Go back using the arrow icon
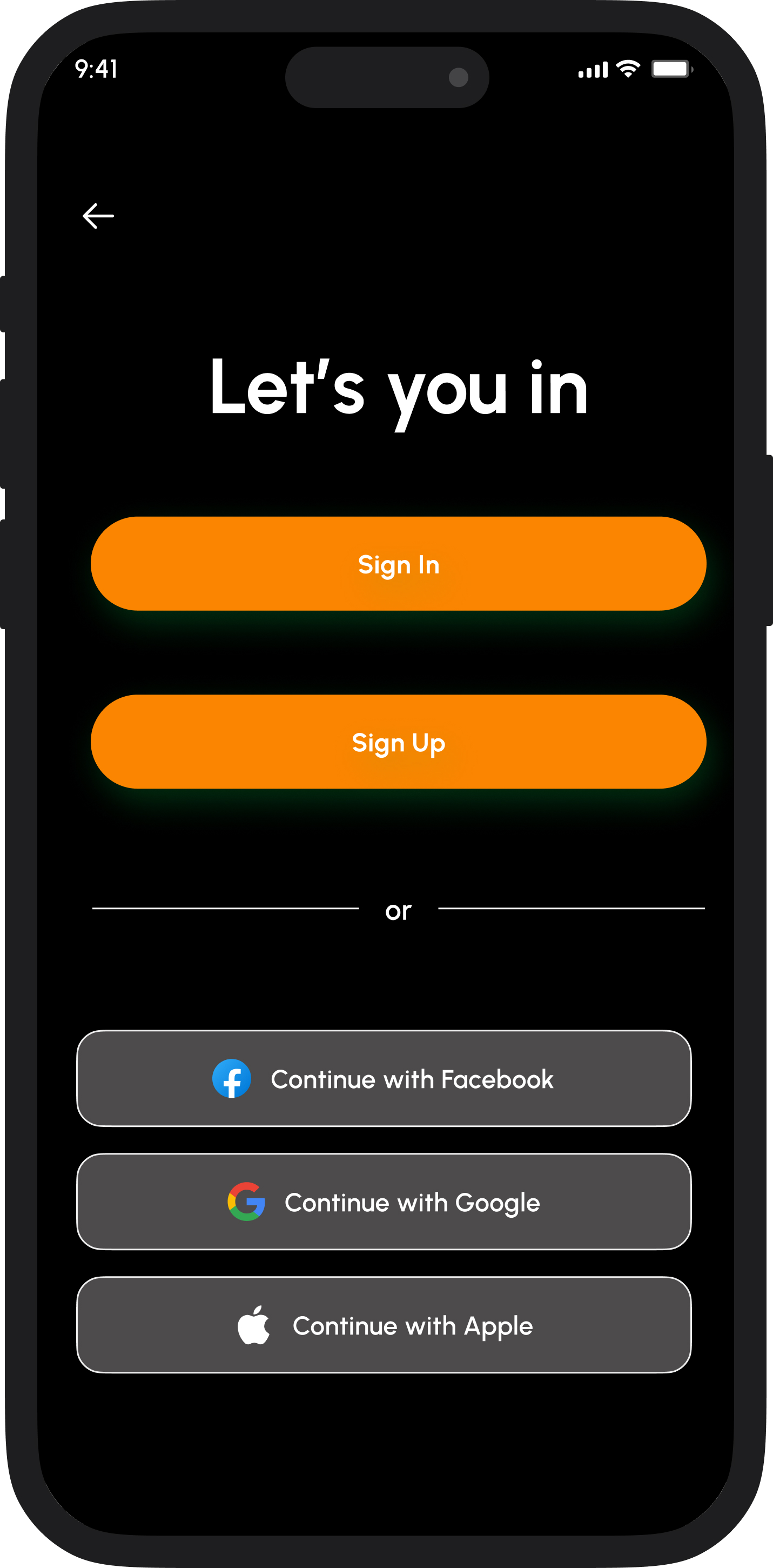773x1568 pixels. (x=98, y=216)
